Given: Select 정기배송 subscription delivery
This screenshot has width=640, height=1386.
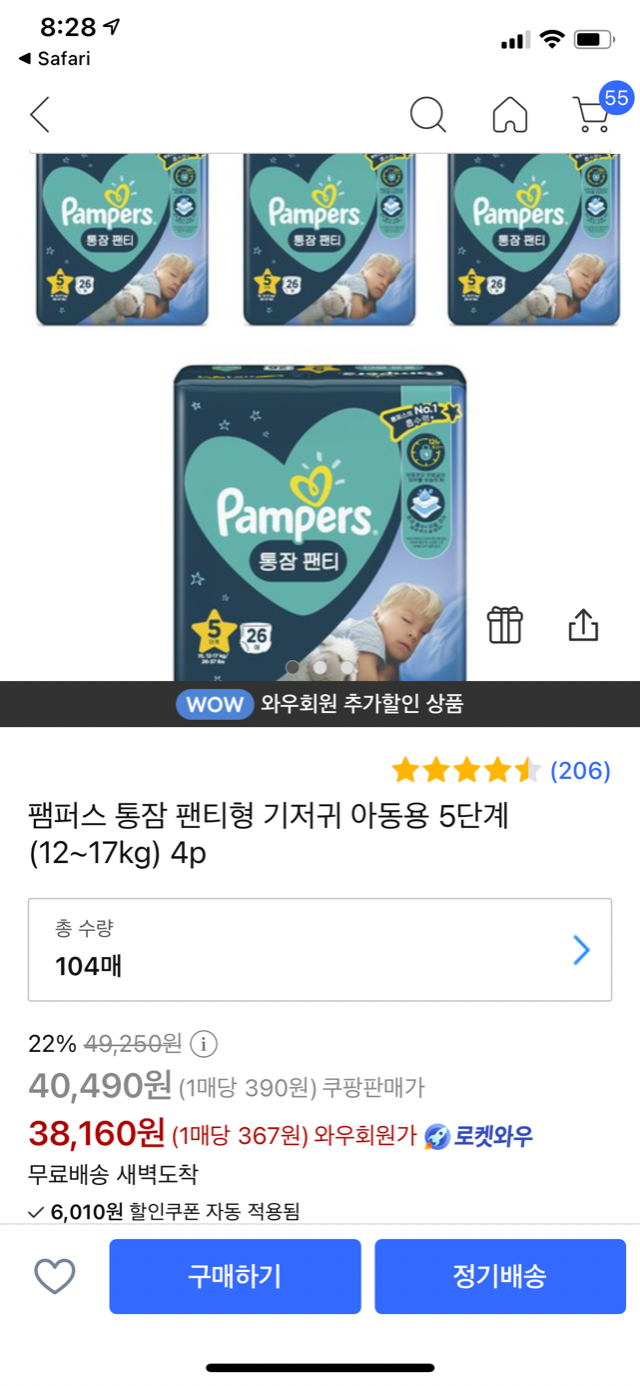Looking at the screenshot, I should (x=500, y=1276).
